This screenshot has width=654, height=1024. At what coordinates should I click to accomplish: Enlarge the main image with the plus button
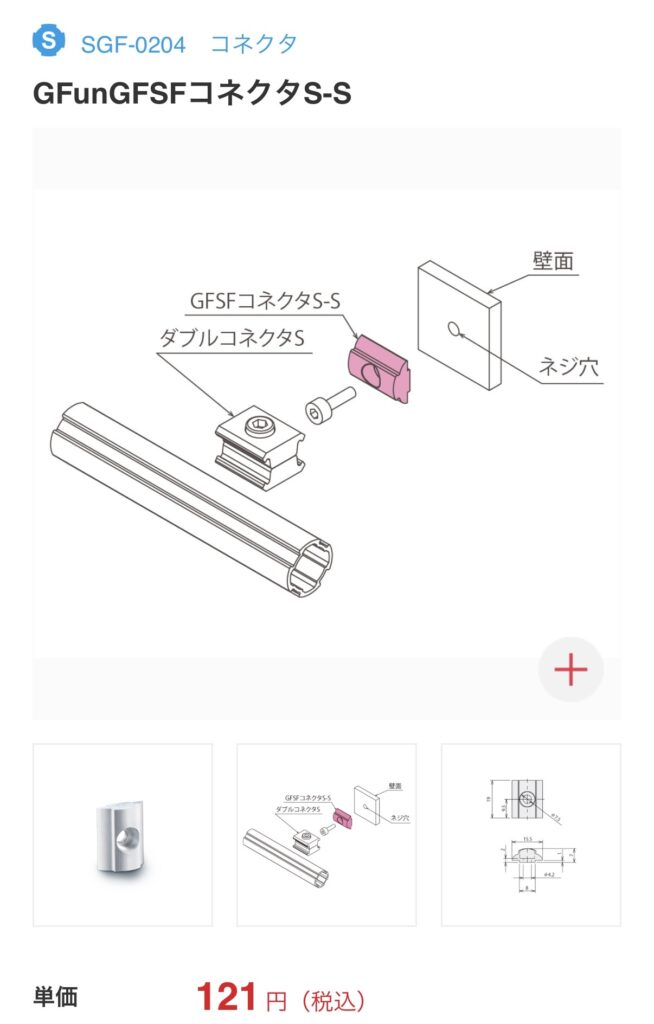point(570,670)
